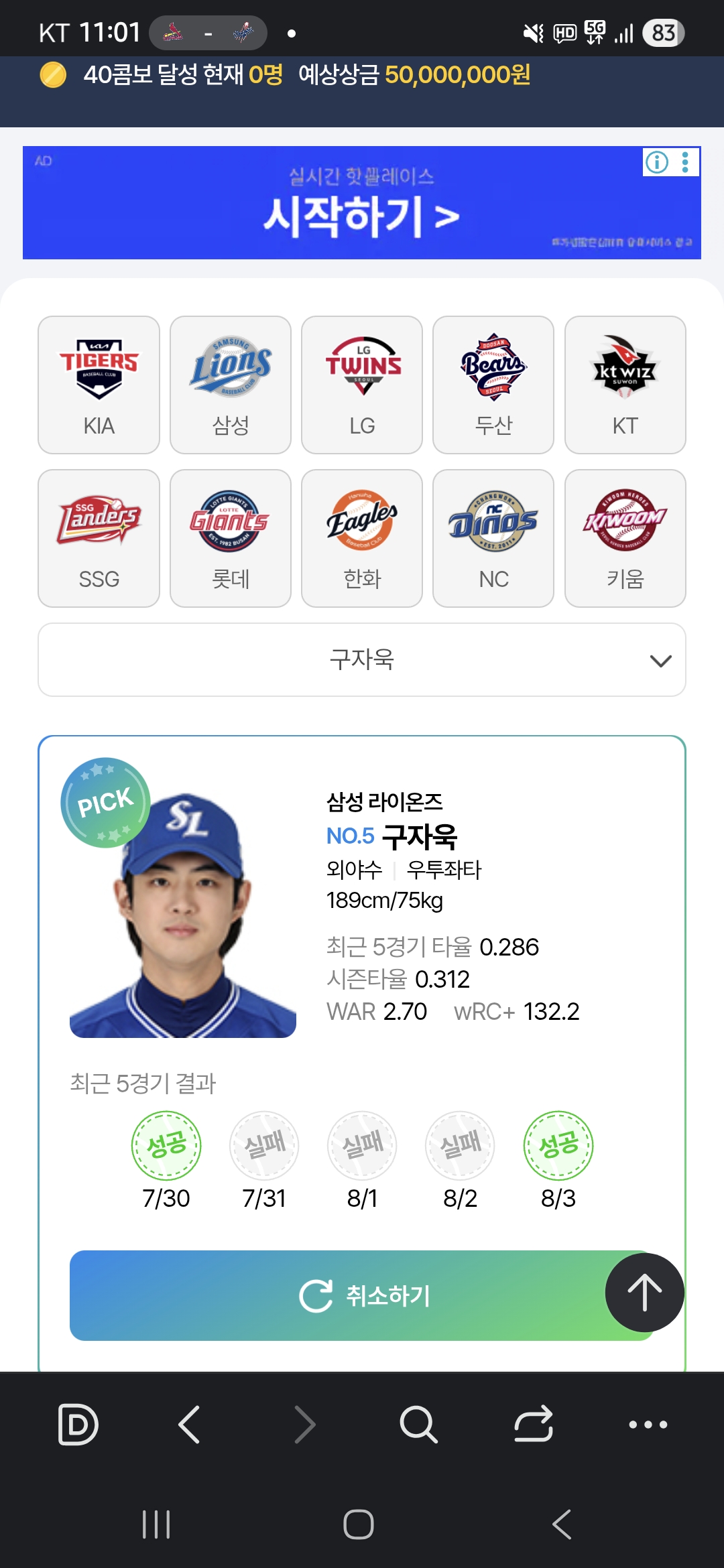Viewport: 724px width, 1568px height.
Task: Select the KIA Tigers team
Action: point(99,385)
